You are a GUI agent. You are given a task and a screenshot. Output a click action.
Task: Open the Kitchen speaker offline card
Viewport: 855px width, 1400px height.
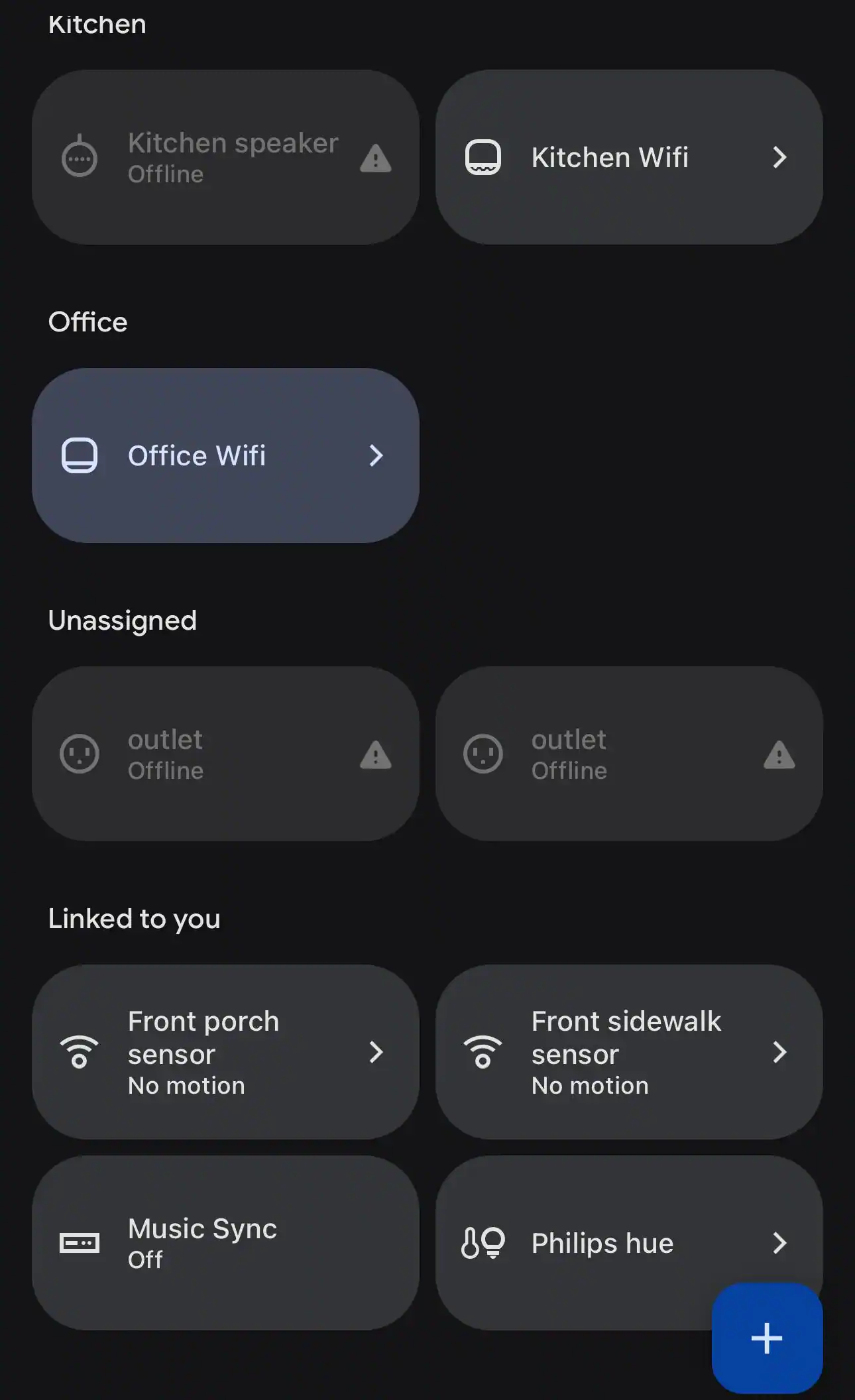click(x=225, y=157)
